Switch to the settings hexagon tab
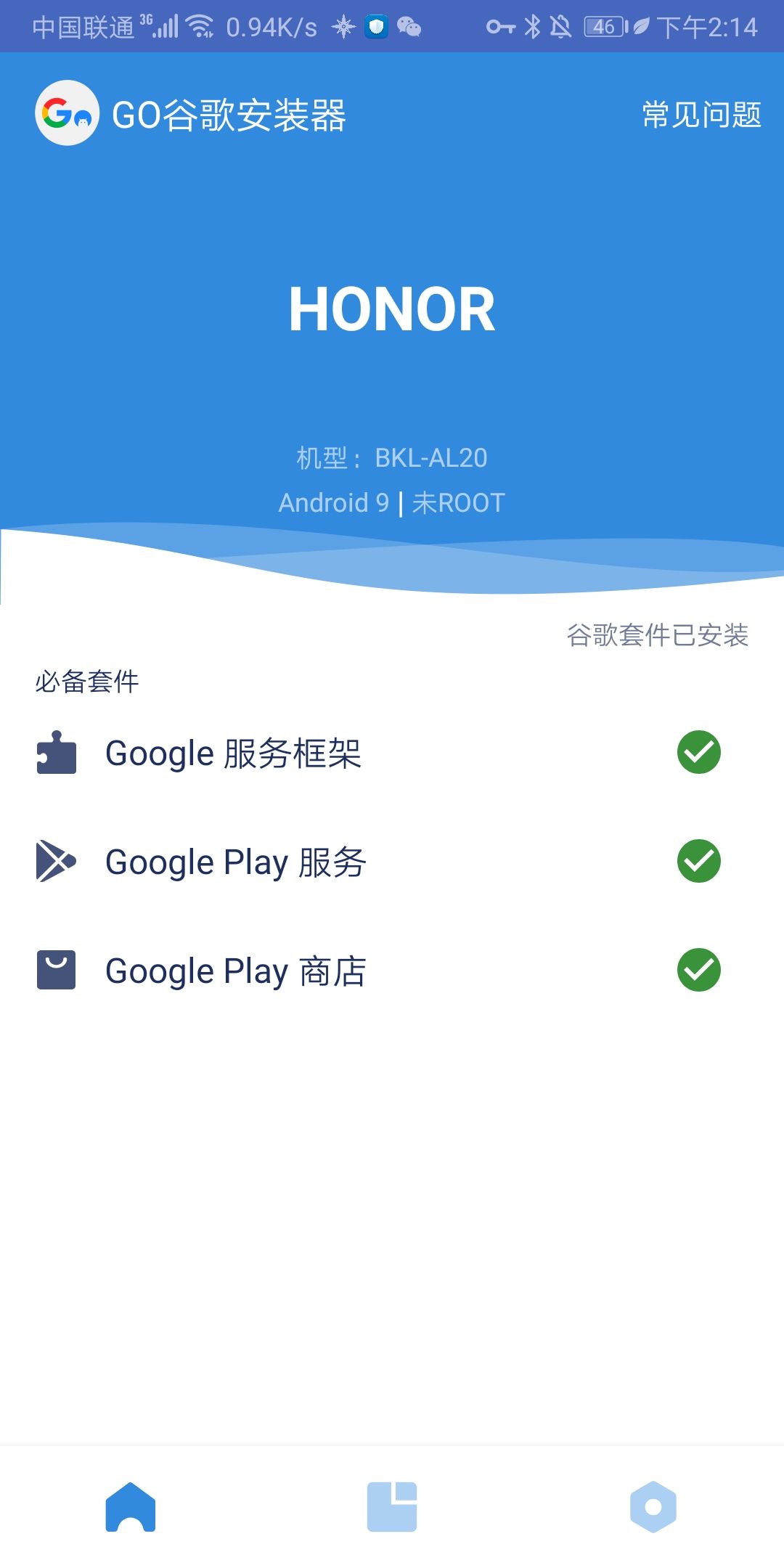This screenshot has width=784, height=1568. 653,1507
